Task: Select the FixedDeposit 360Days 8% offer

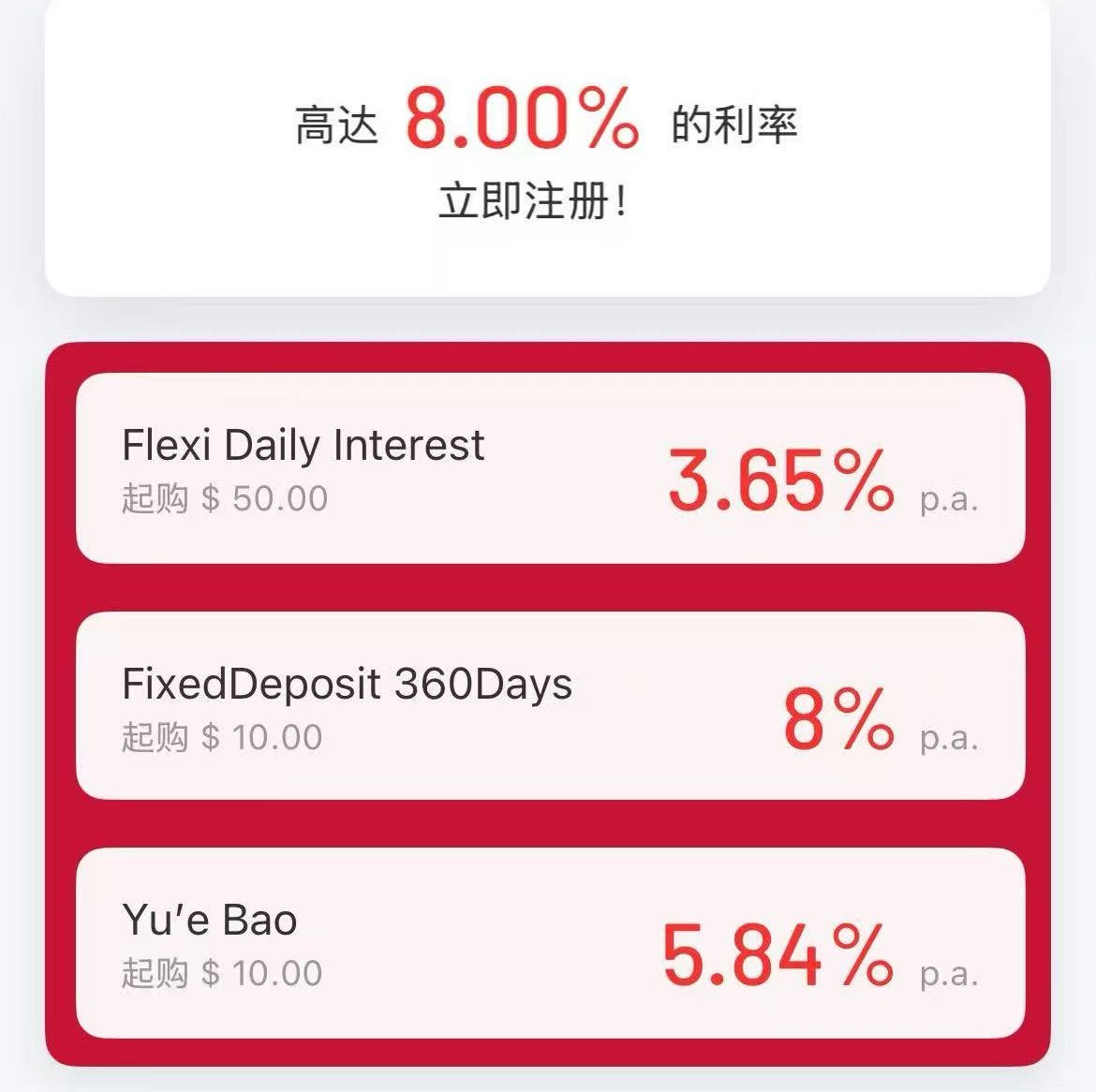Action: click(x=550, y=706)
